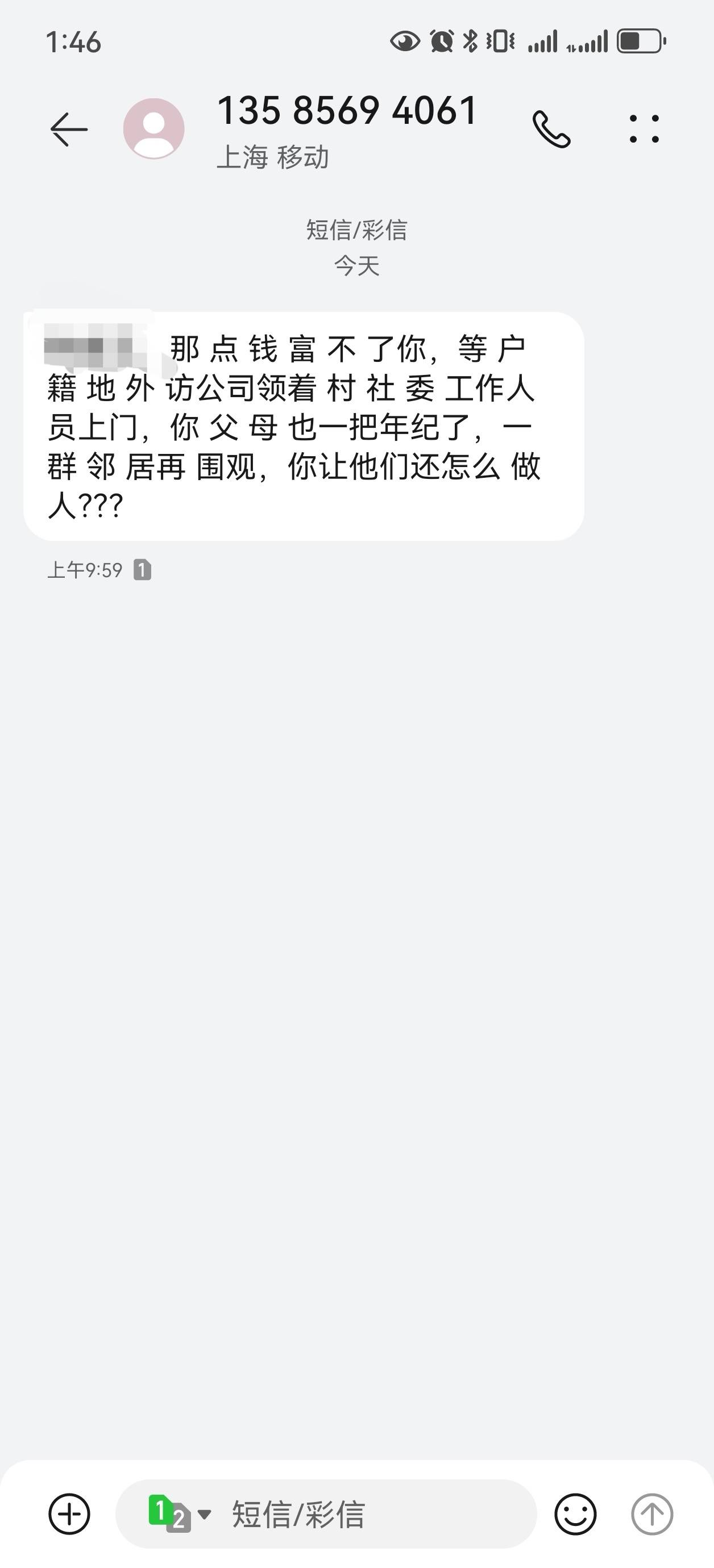The width and height of the screenshot is (714, 1568).
Task: Open the emoji smiley picker
Action: click(575, 1514)
